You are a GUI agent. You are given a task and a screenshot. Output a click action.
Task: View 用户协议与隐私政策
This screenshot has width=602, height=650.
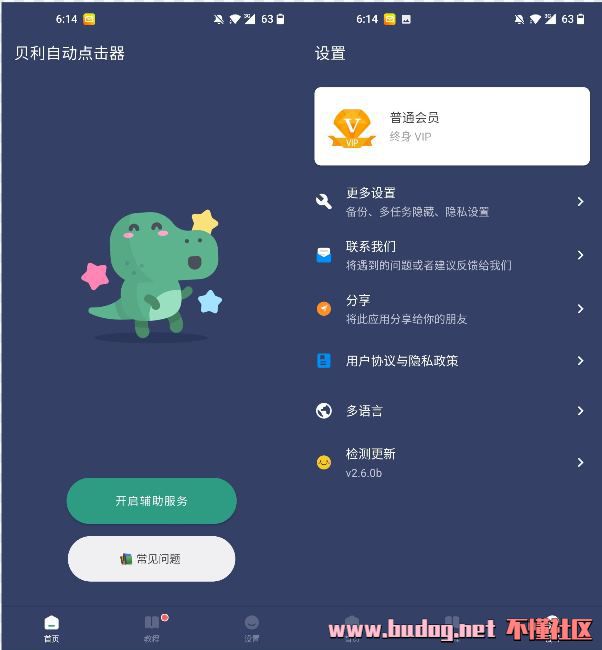pos(451,361)
